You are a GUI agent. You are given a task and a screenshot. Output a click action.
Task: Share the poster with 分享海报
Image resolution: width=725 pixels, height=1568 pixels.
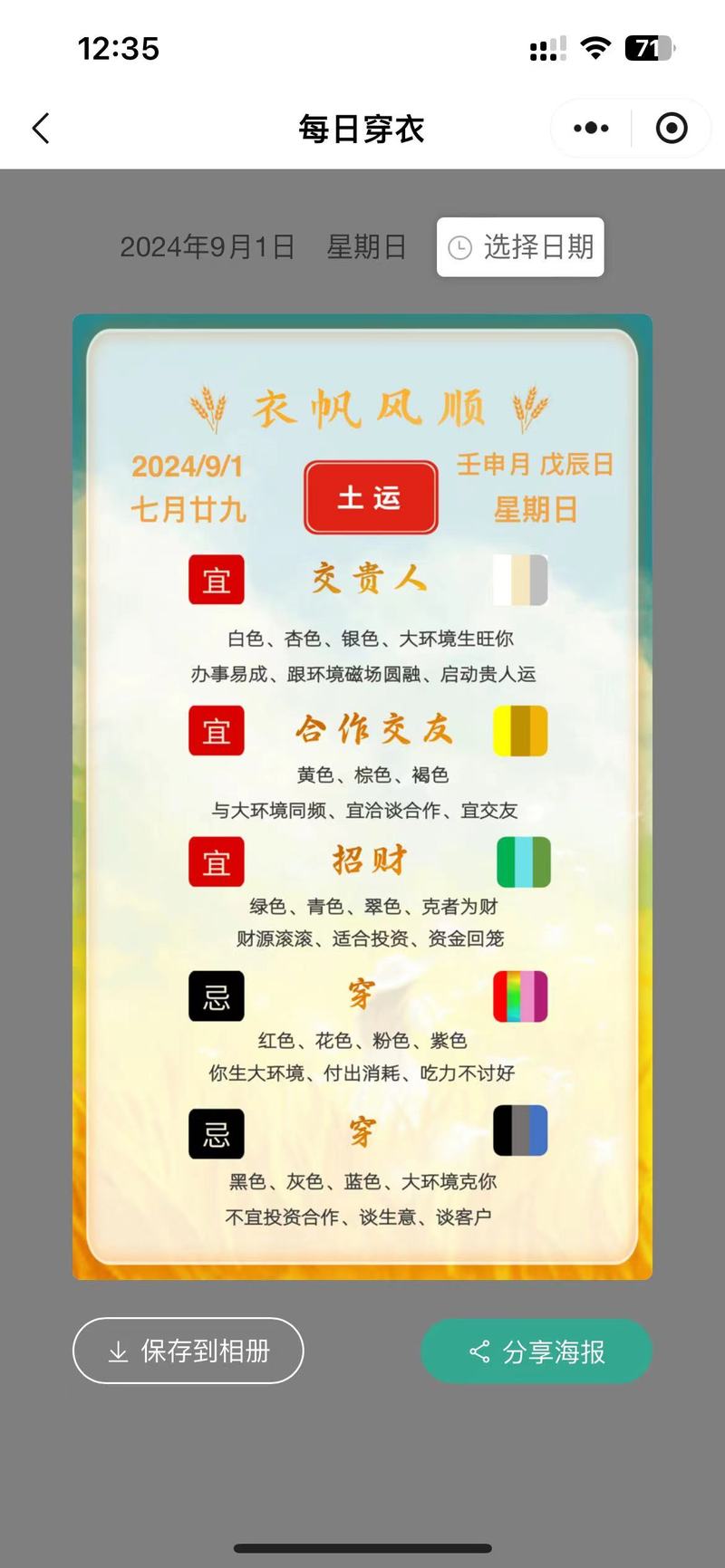click(536, 1352)
